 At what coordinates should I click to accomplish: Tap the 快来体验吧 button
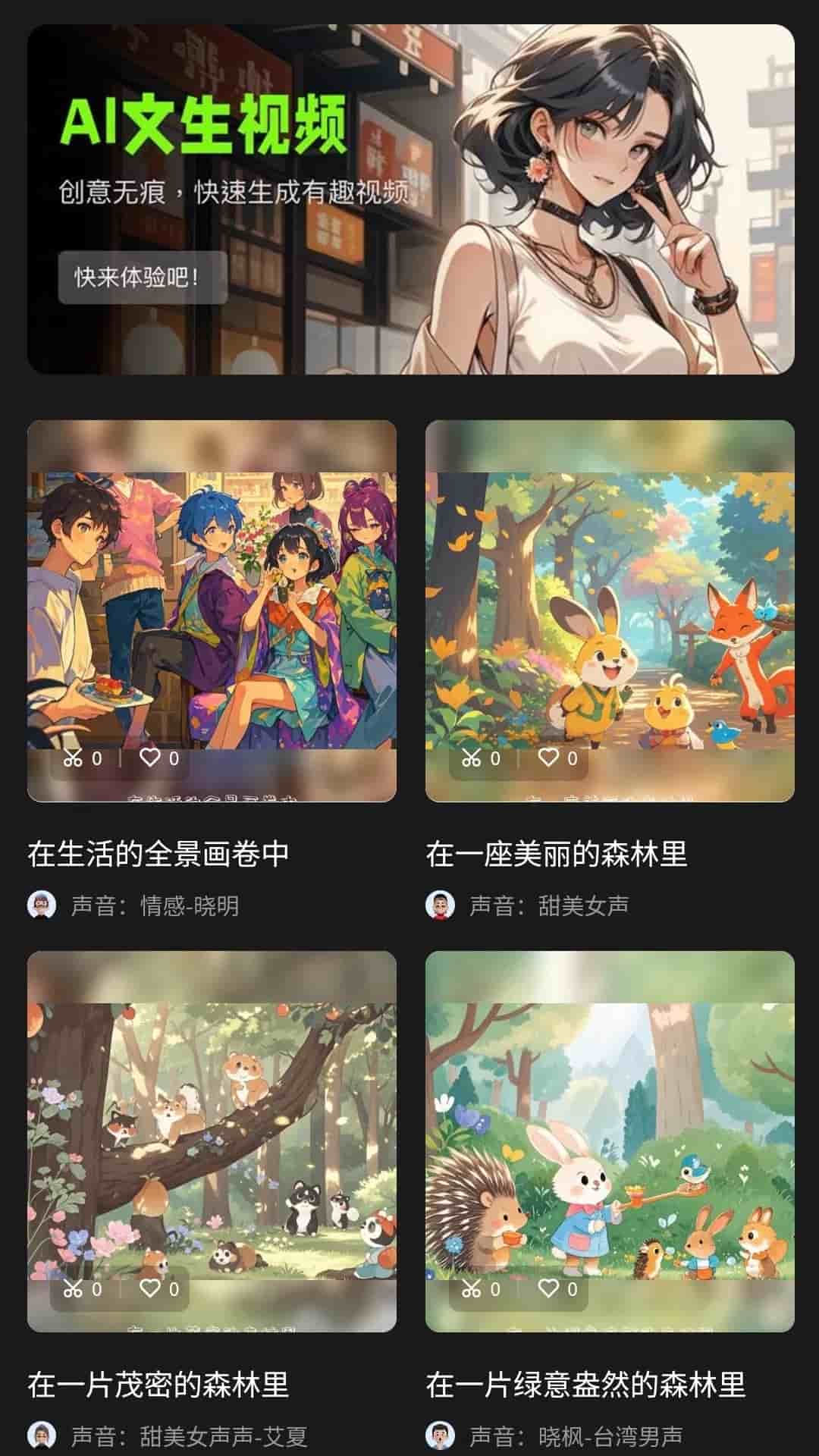click(x=141, y=277)
